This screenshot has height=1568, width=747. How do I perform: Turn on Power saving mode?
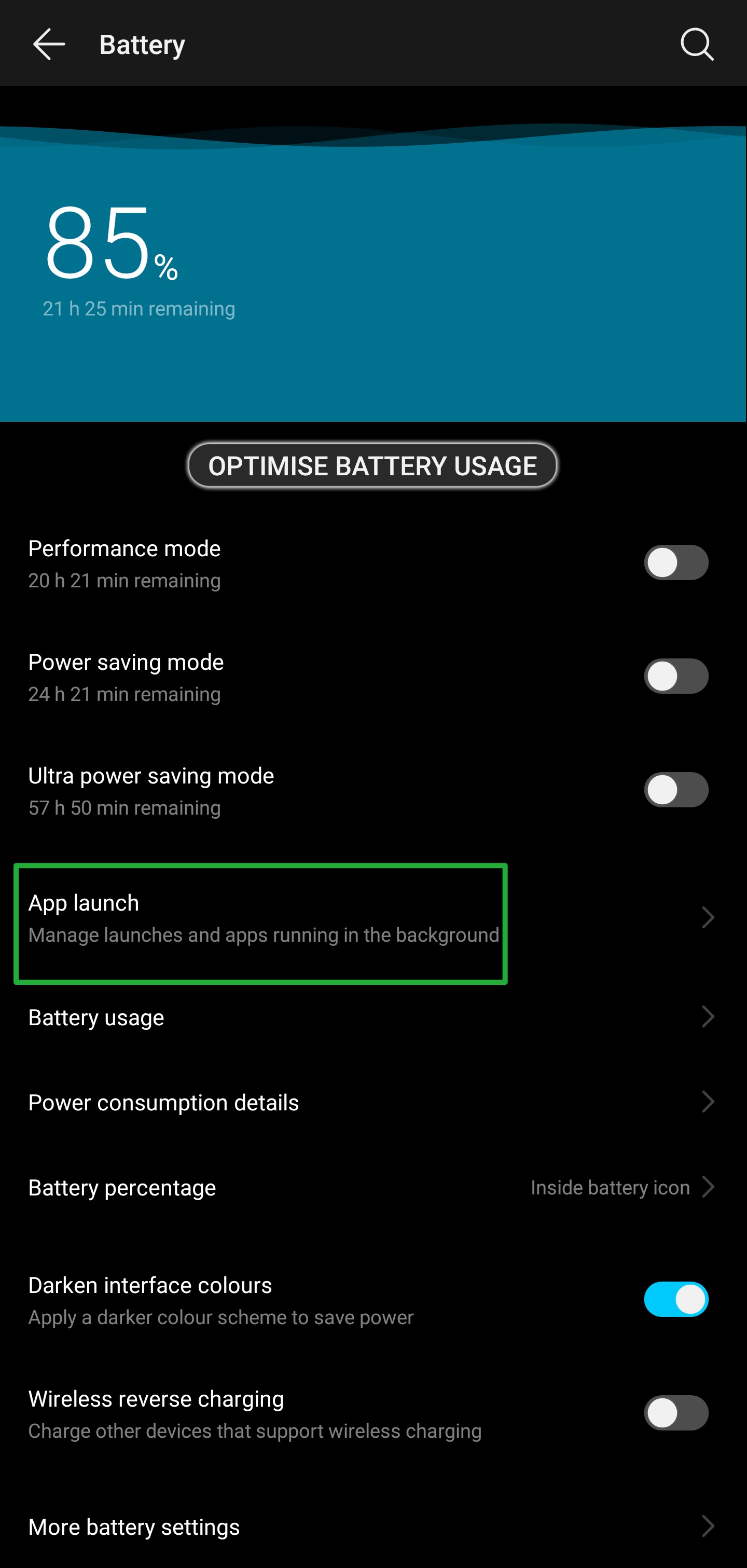point(676,676)
